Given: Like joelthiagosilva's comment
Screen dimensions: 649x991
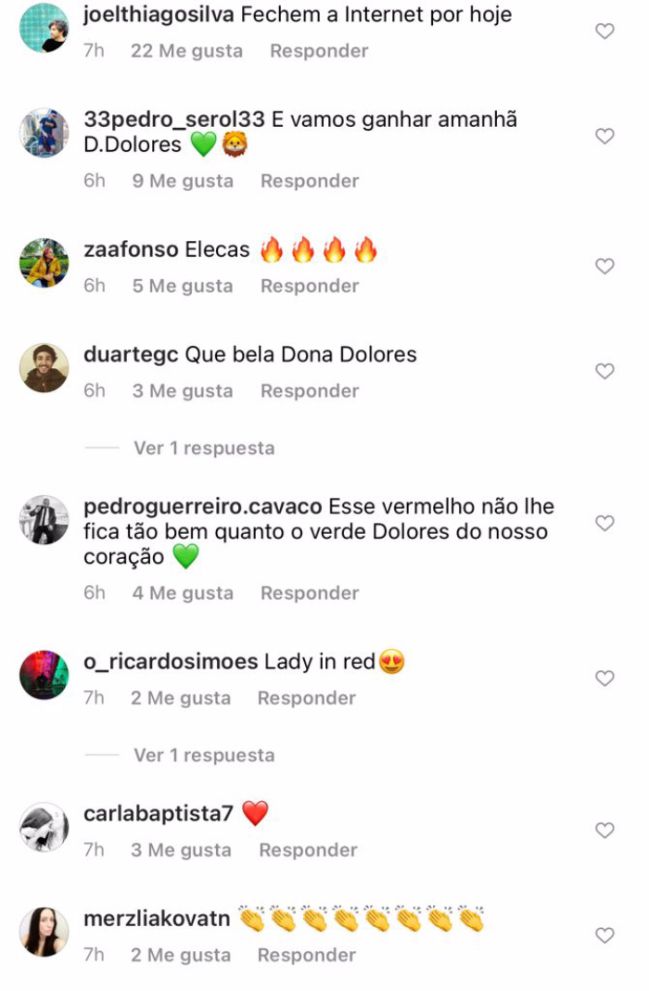Looking at the screenshot, I should 604,32.
